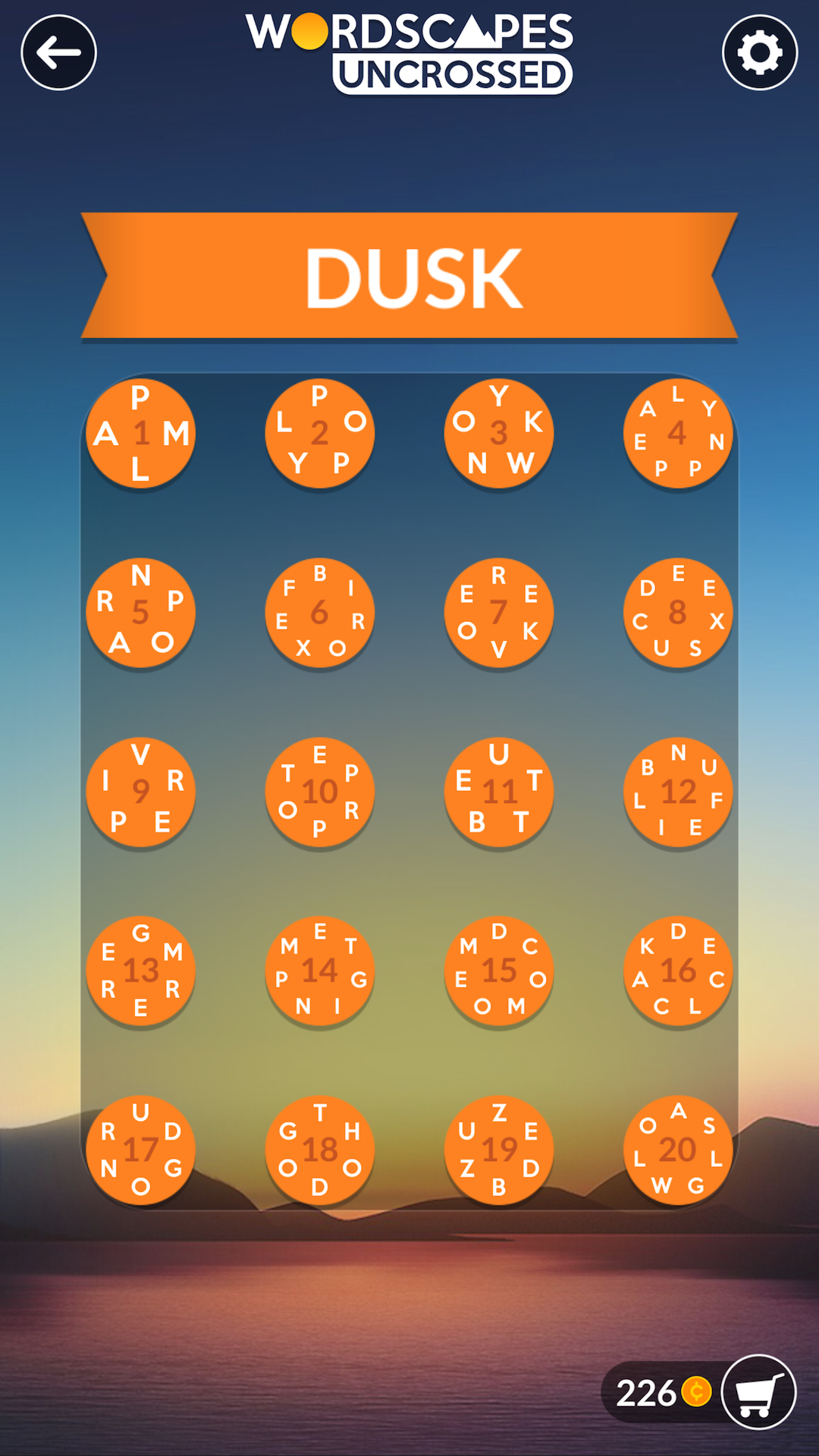Open level 1 puzzle circle
Viewport: 819px width, 1456px height.
point(140,432)
